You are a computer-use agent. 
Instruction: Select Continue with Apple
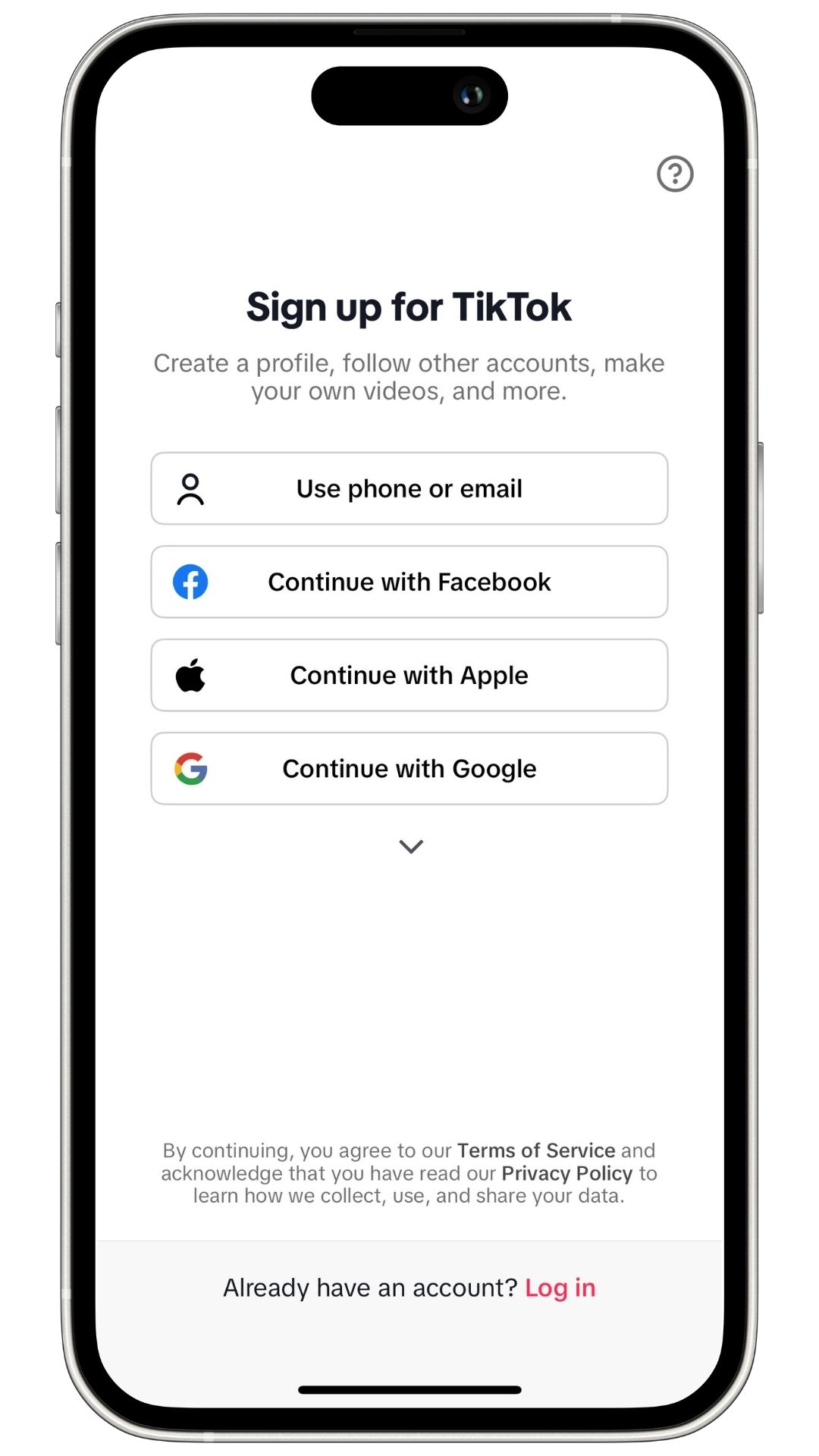[x=409, y=676]
